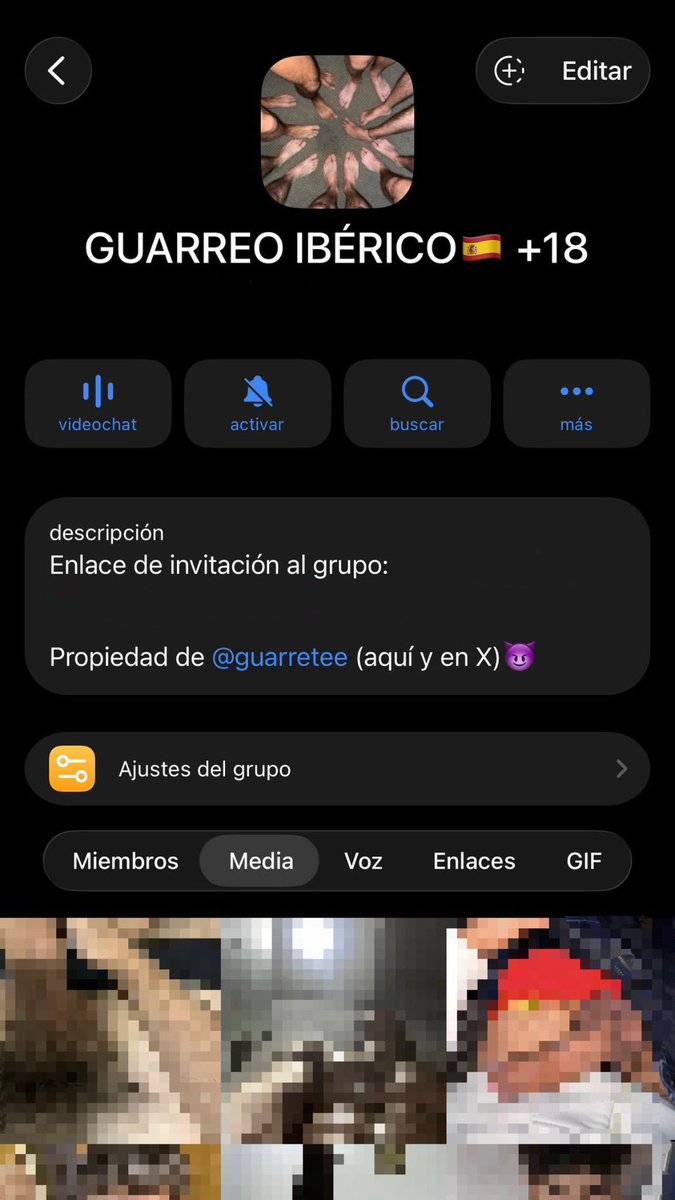
Task: Switch to the Voz tab
Action: (x=363, y=861)
